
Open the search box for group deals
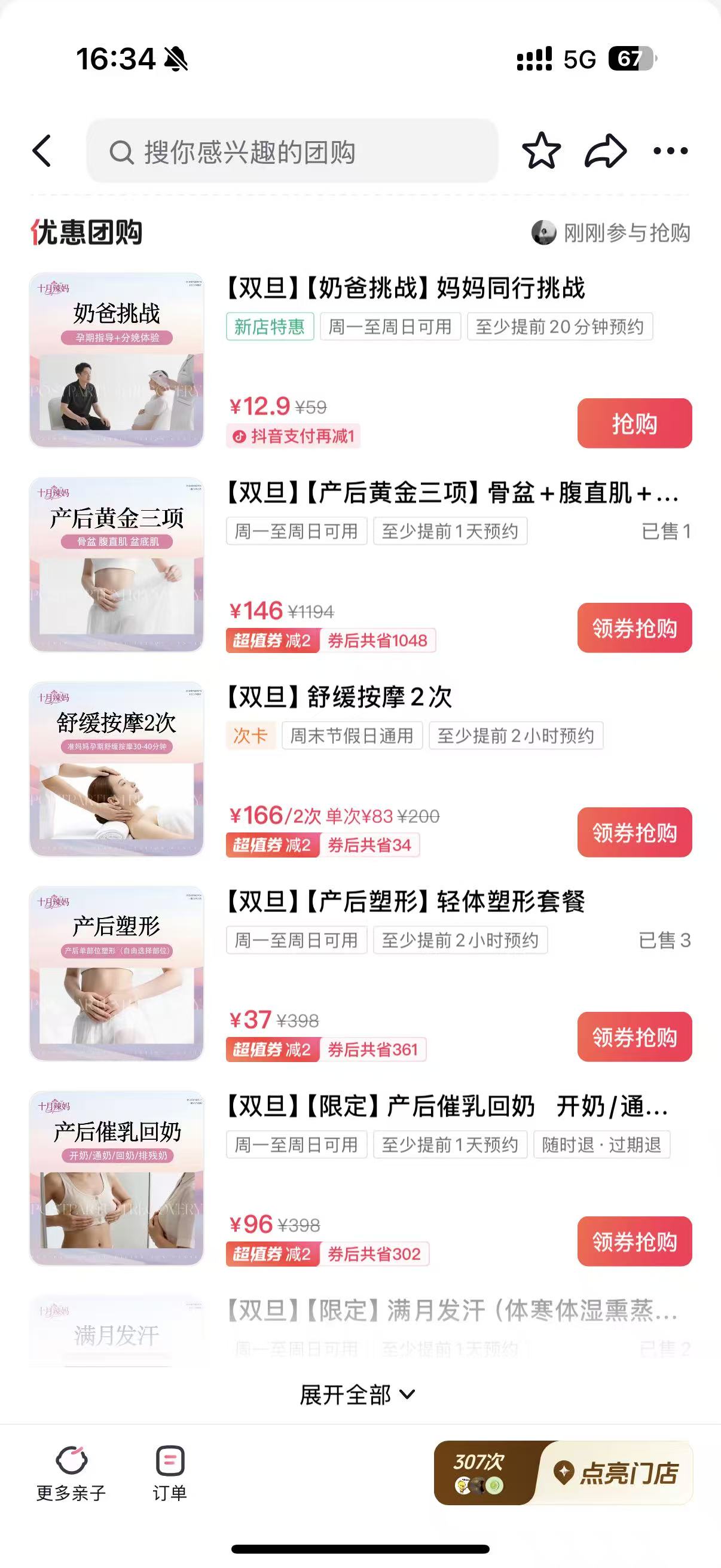(x=292, y=151)
